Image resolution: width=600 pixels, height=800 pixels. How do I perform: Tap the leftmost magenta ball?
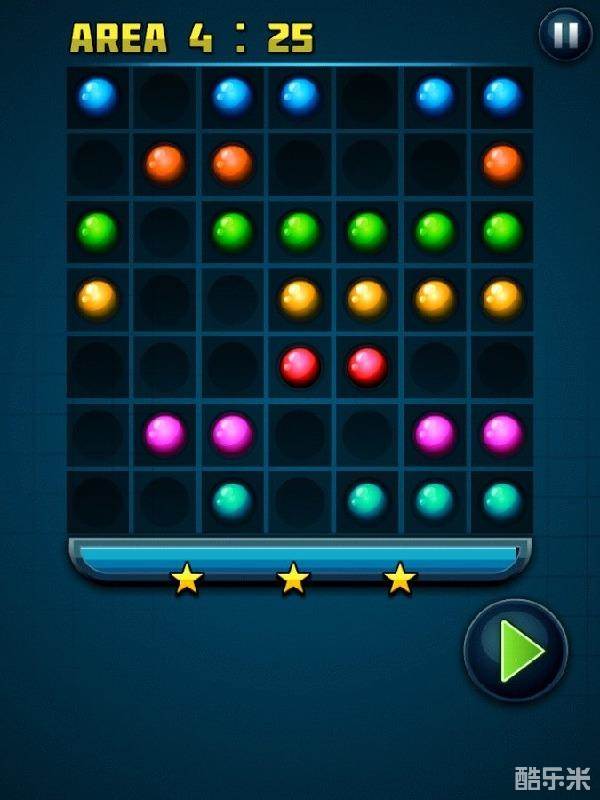(x=165, y=433)
